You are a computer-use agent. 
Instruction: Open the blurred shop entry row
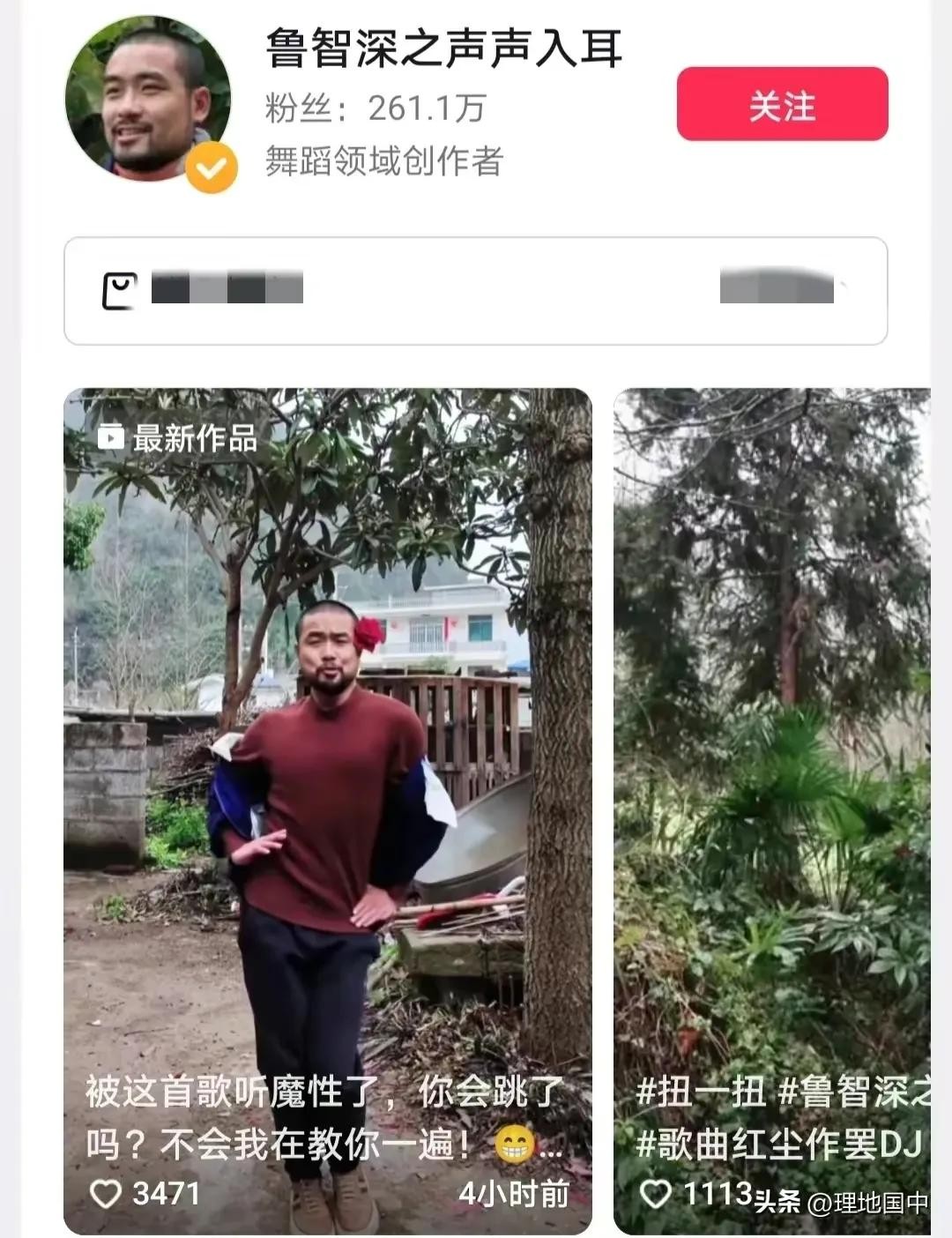pos(475,291)
